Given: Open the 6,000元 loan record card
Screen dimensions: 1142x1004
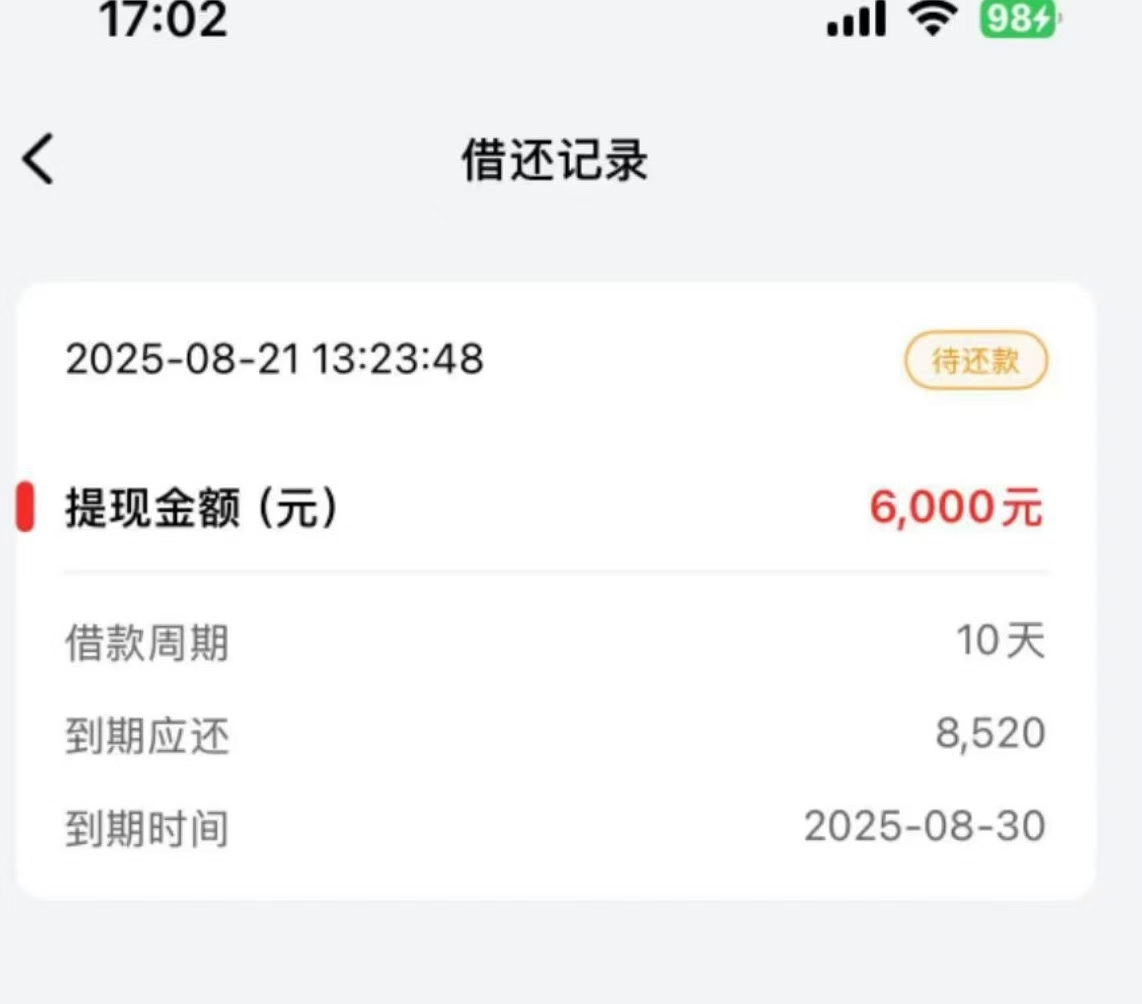Looking at the screenshot, I should [x=555, y=590].
